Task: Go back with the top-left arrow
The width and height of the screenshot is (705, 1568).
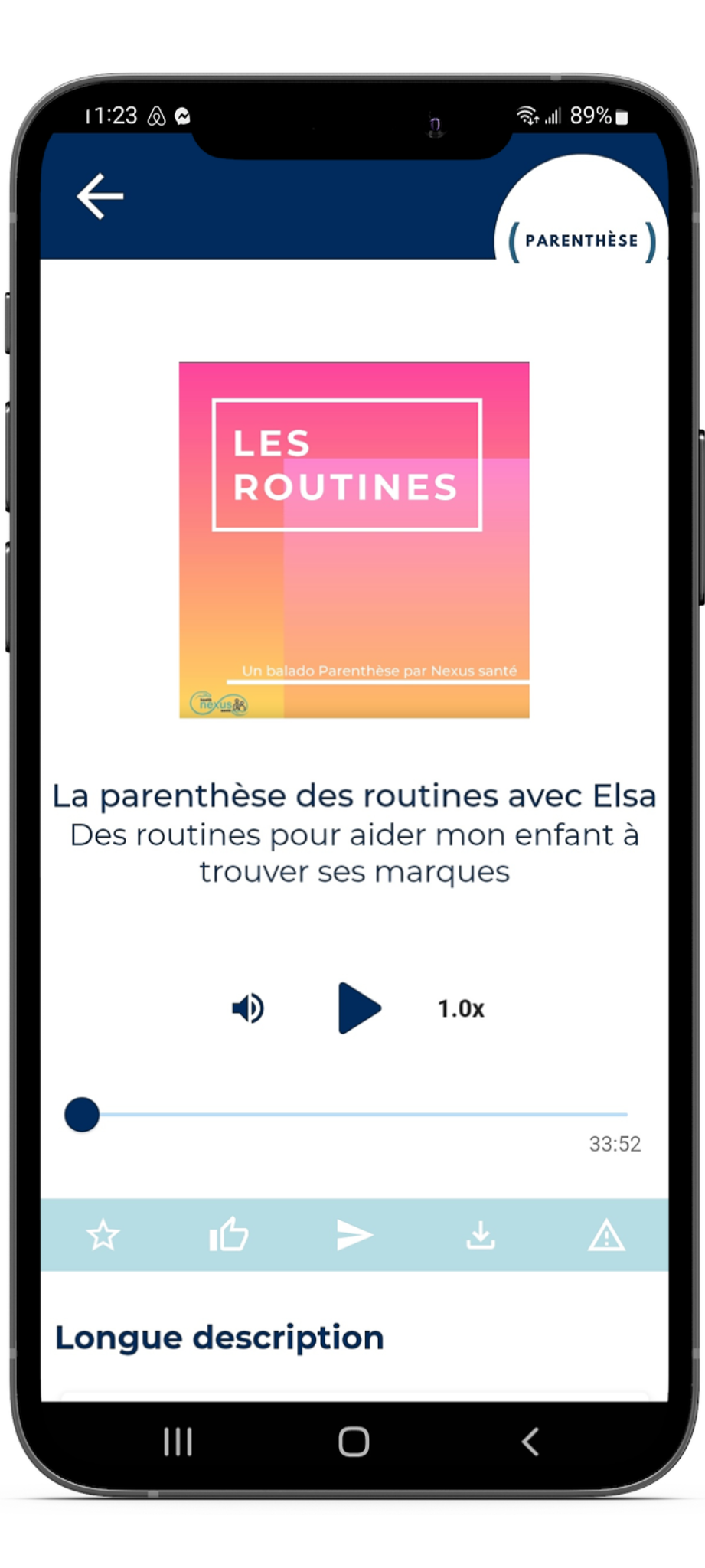Action: tap(100, 197)
